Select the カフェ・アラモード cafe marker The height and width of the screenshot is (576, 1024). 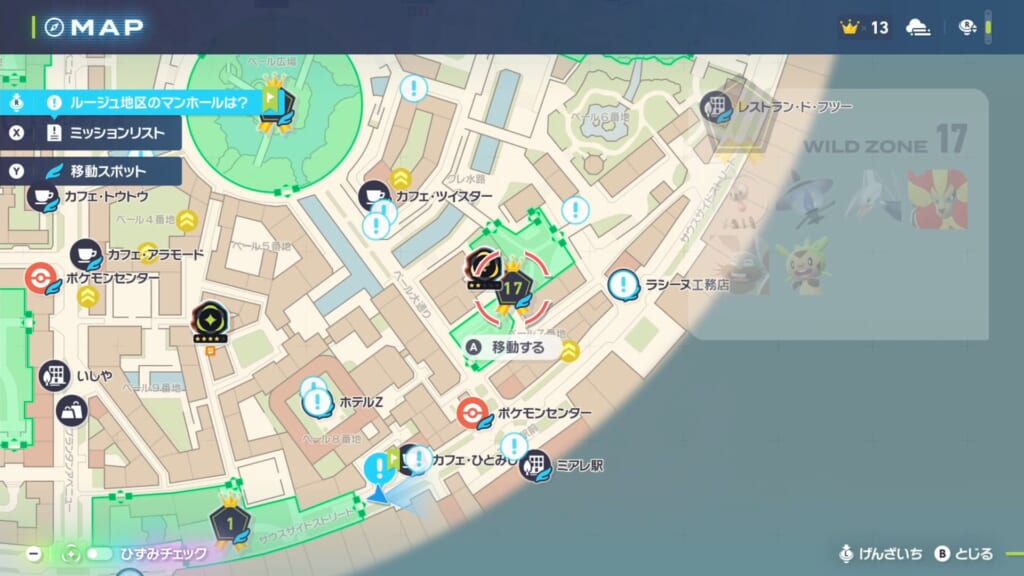click(86, 254)
